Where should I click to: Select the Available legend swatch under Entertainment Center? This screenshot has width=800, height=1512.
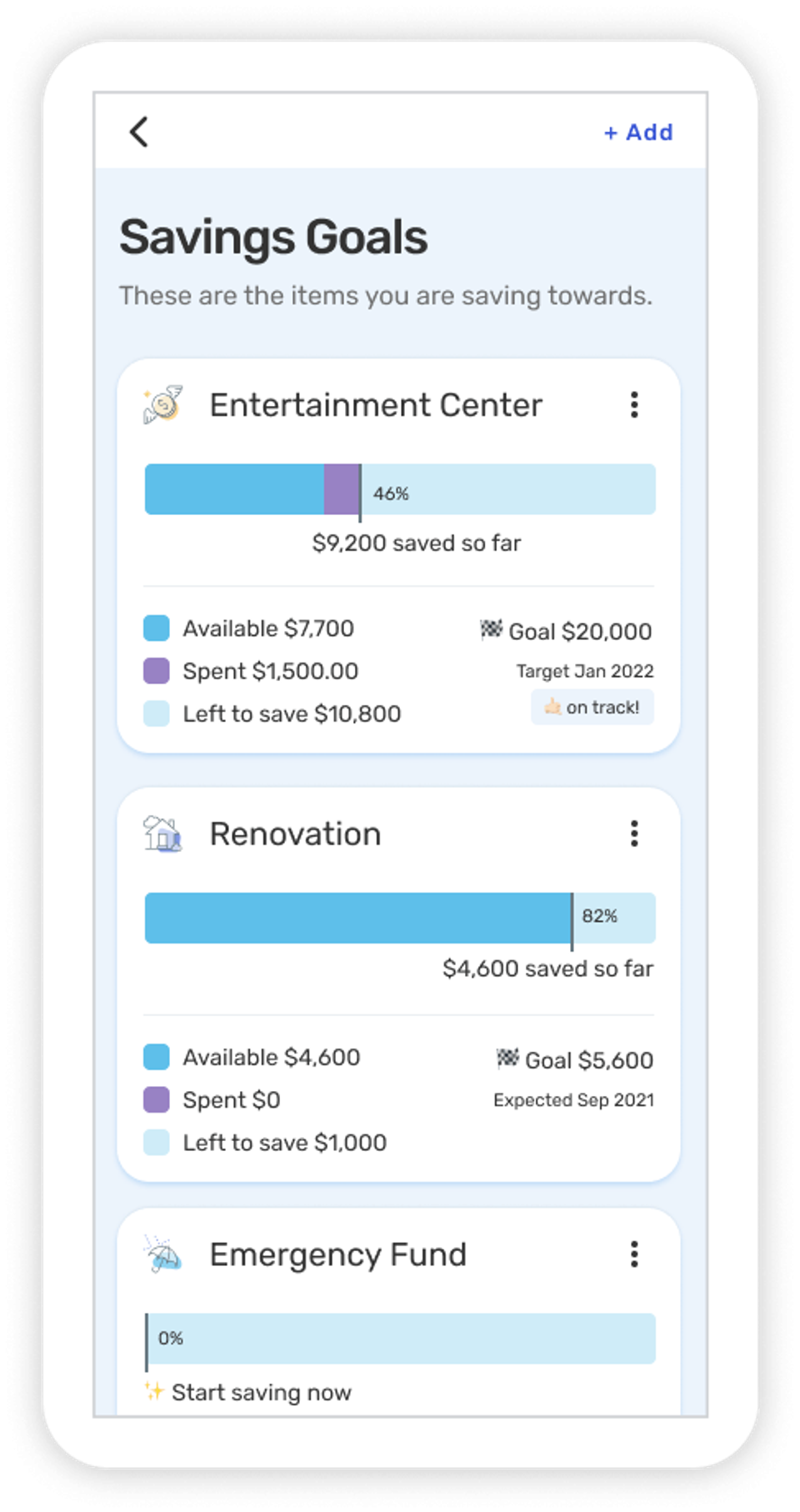156,628
